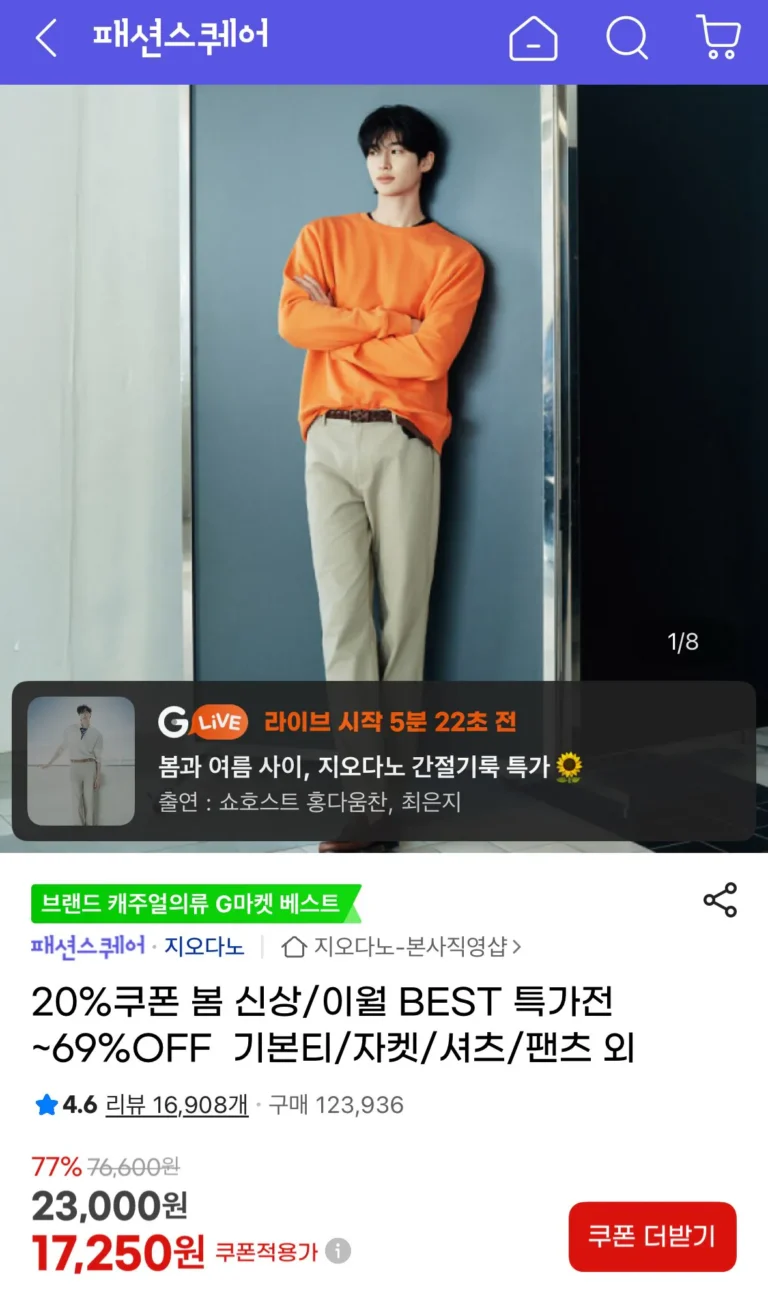
Task: Open 리뷰 16,908개 reviews
Action: point(176,1105)
